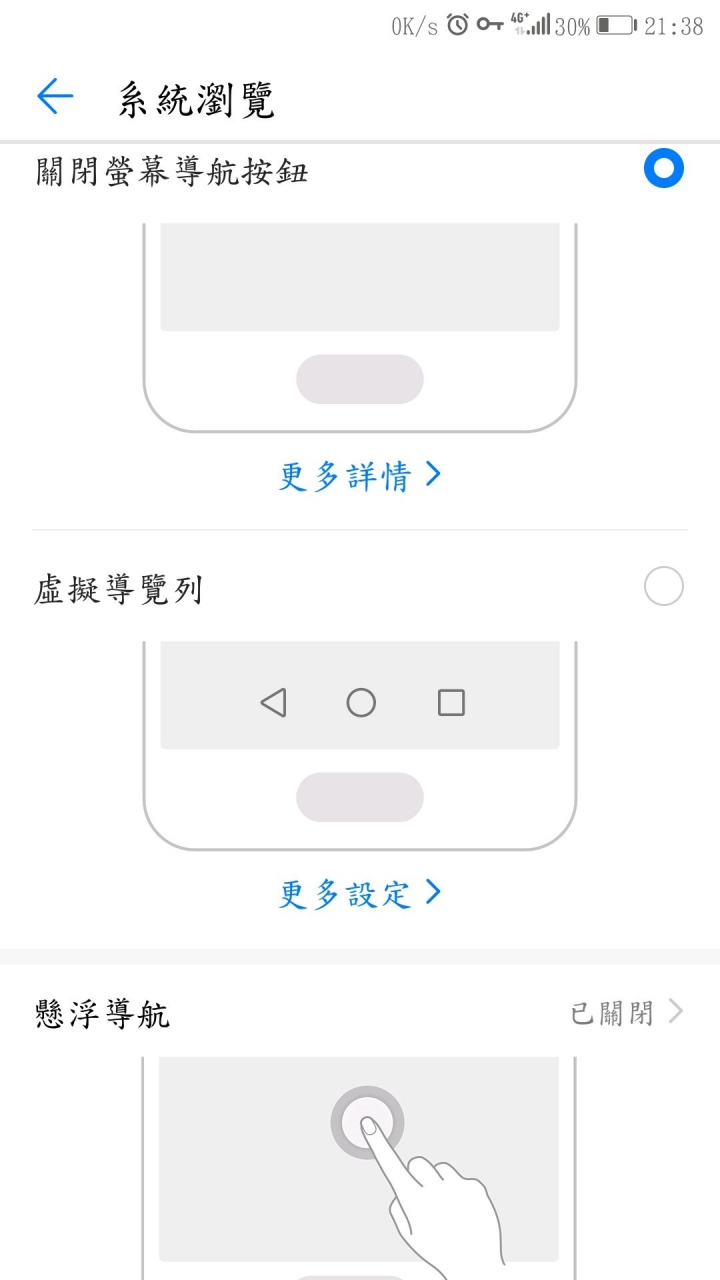Select 虛擬導覽列 radio button
This screenshot has height=1280, width=720.
663,586
